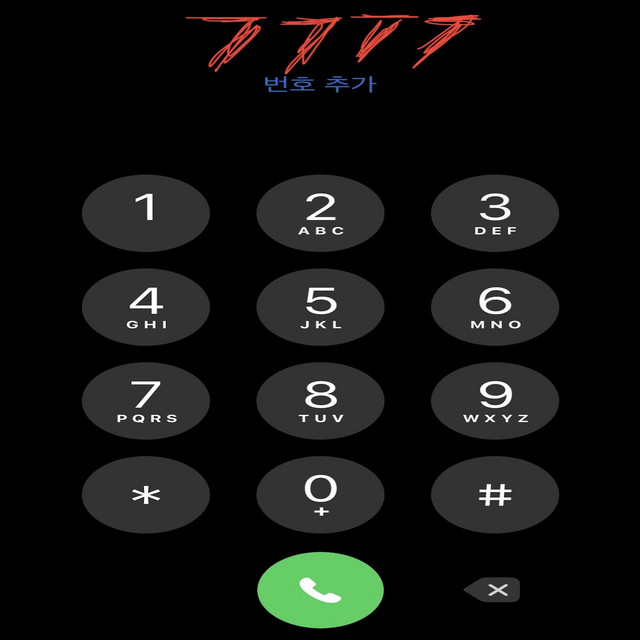Tap the 9 WXYZ key
Screen dimensions: 640x640
495,400
